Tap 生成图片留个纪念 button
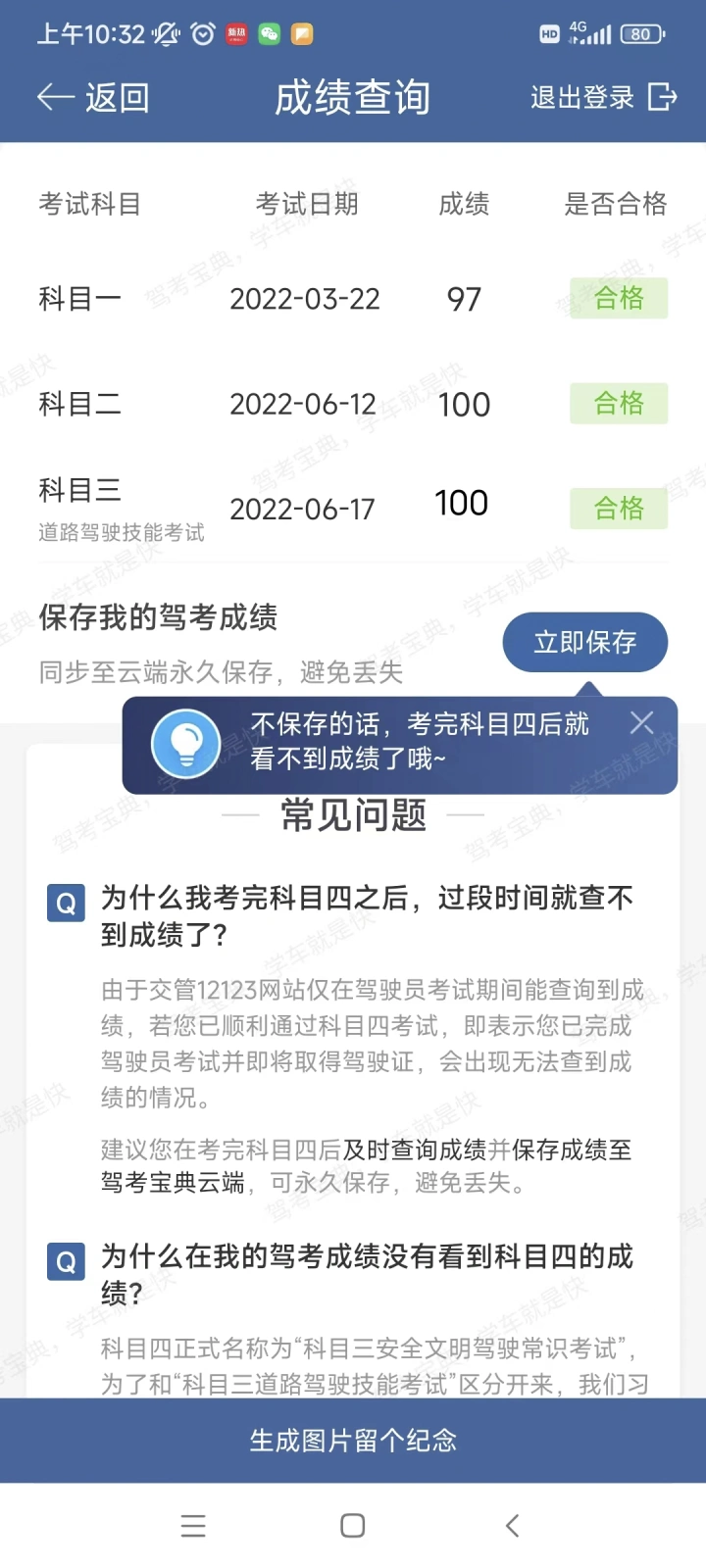Screen dimensions: 706x1568 [x=353, y=1440]
